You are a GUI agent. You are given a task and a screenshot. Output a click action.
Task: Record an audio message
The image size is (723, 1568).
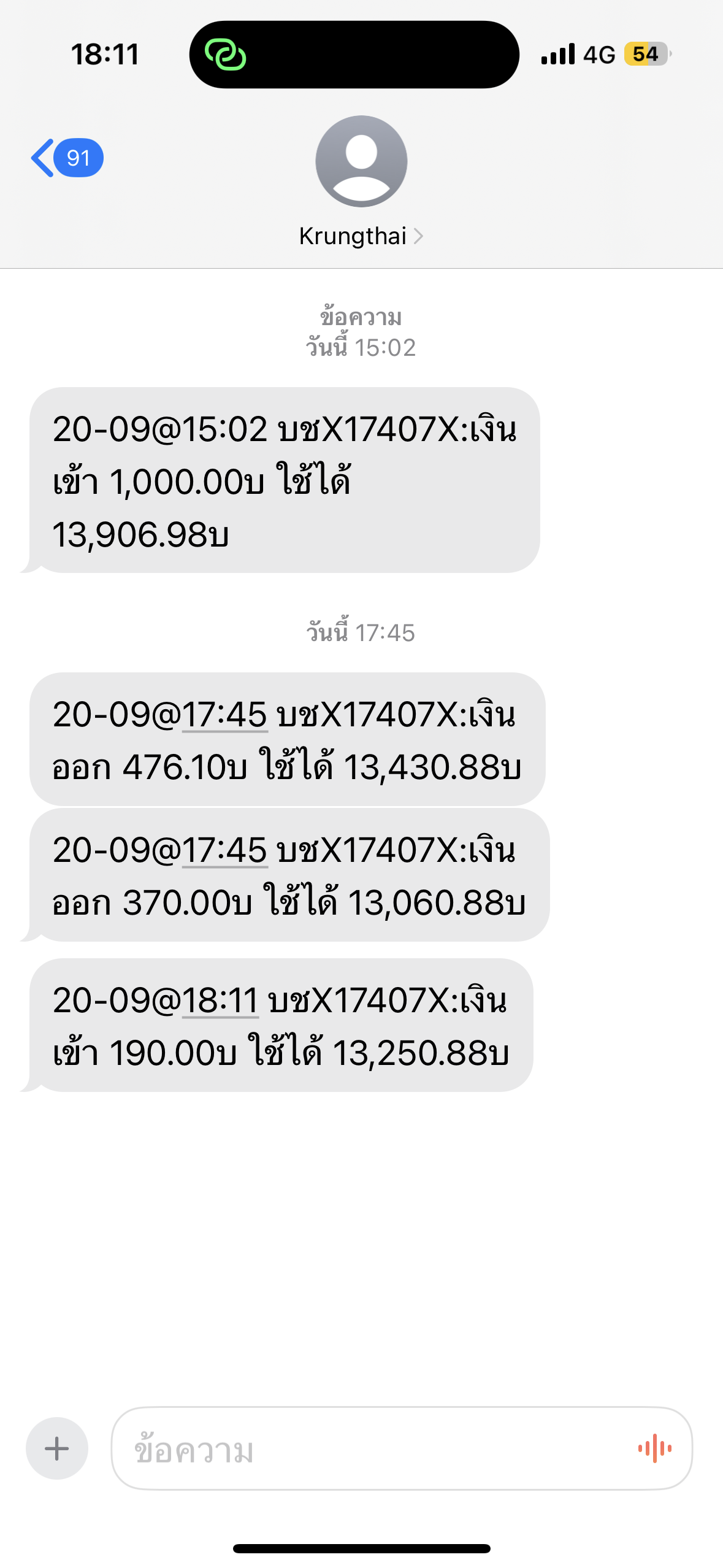tap(654, 1448)
